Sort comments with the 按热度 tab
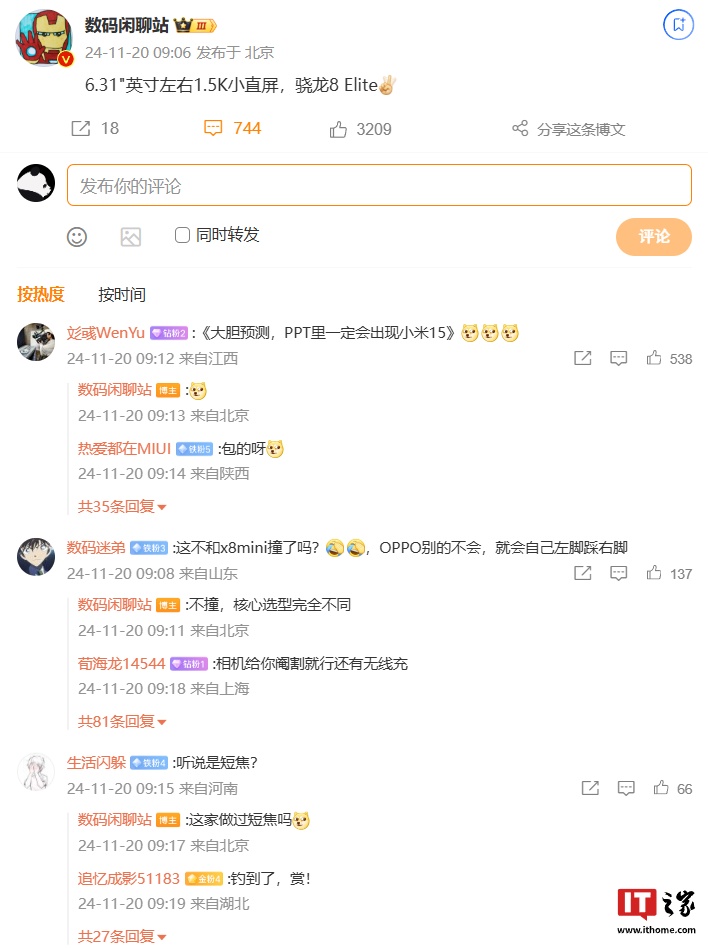 tap(41, 294)
